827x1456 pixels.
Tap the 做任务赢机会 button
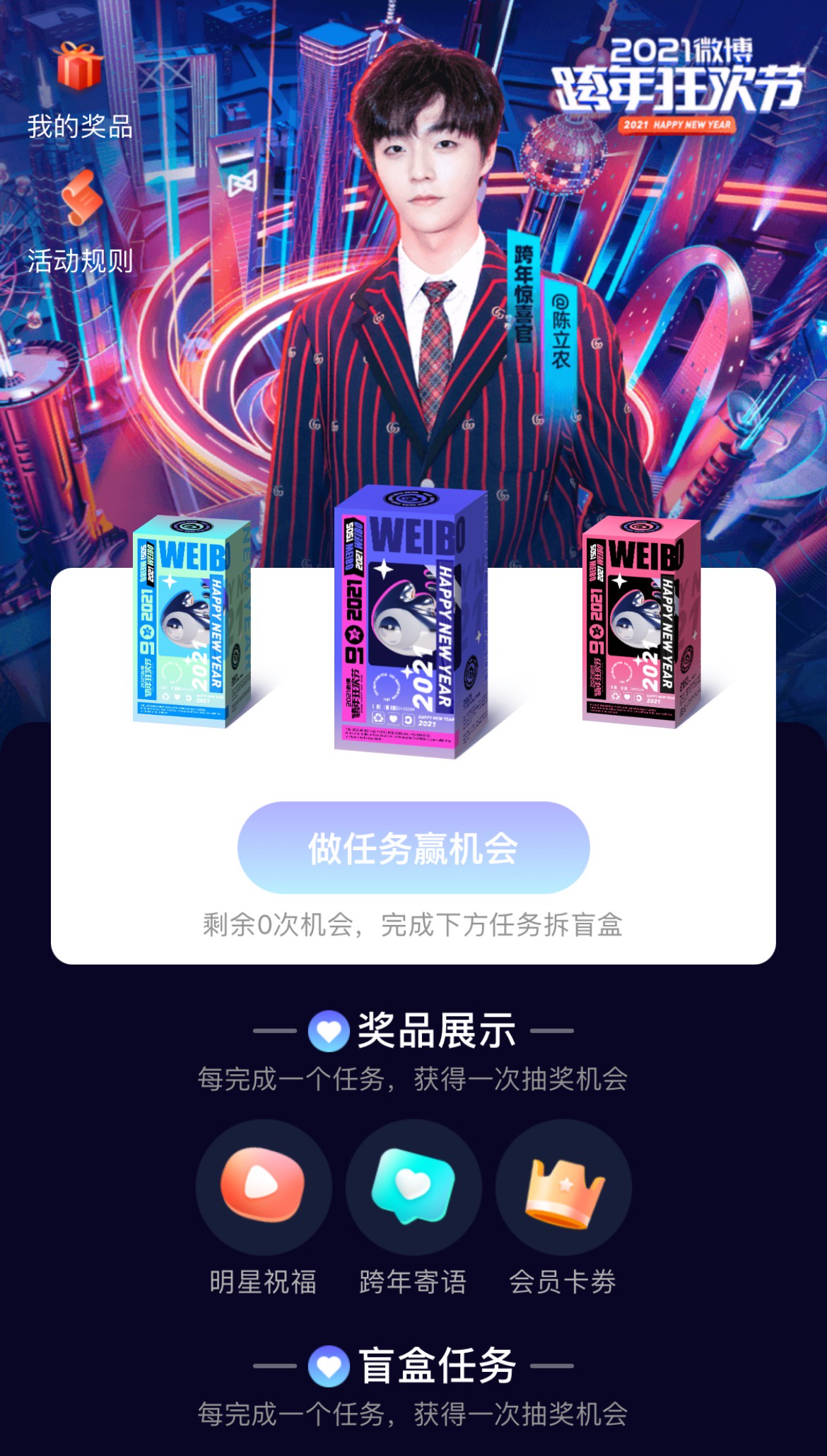click(x=413, y=847)
